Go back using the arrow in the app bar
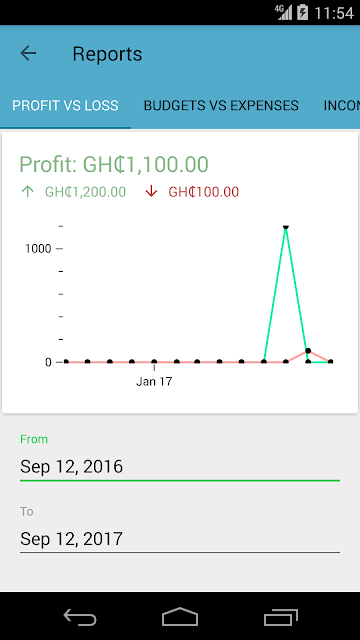The width and height of the screenshot is (360, 640). point(28,53)
